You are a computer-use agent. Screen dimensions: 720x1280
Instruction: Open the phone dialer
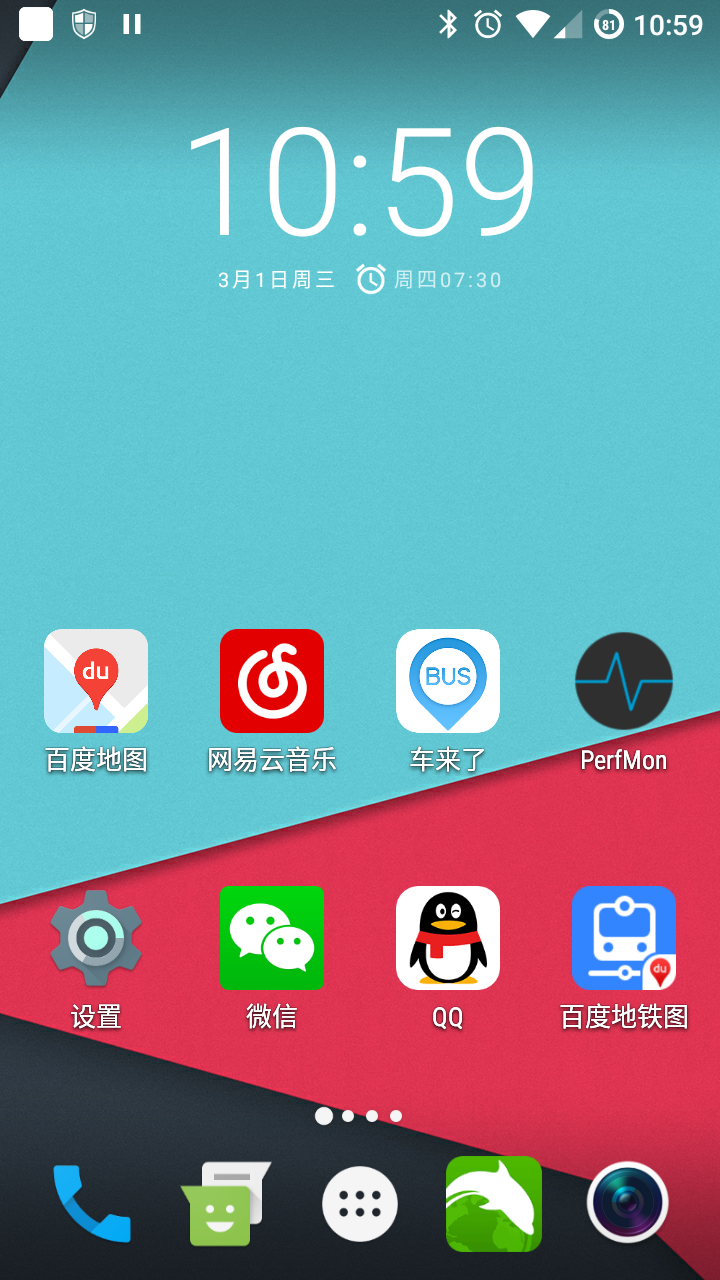pos(92,1204)
